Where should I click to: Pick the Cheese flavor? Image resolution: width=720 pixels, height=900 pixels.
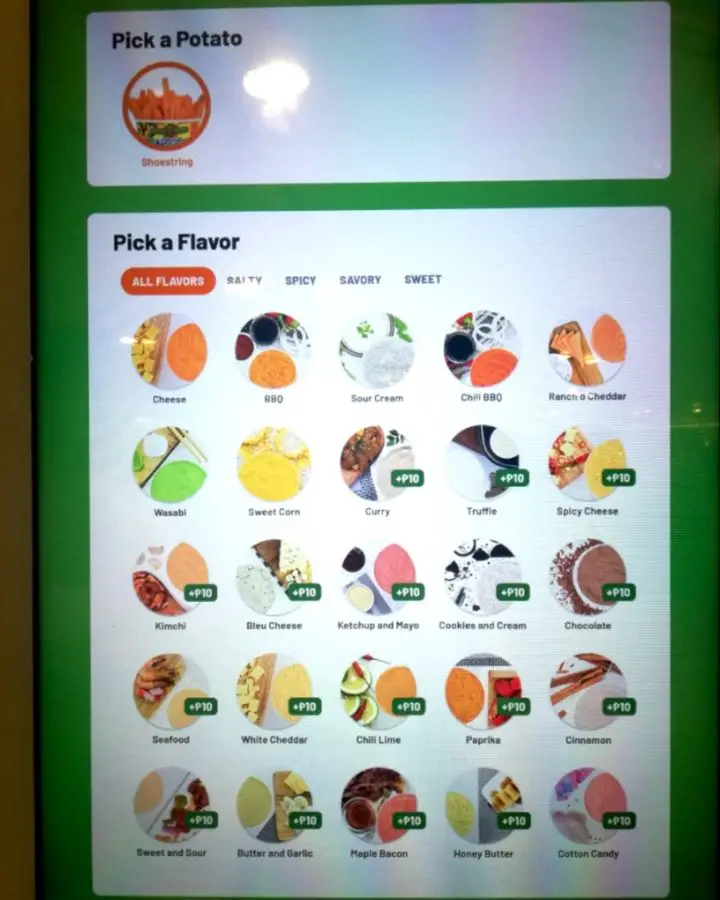pyautogui.click(x=169, y=352)
